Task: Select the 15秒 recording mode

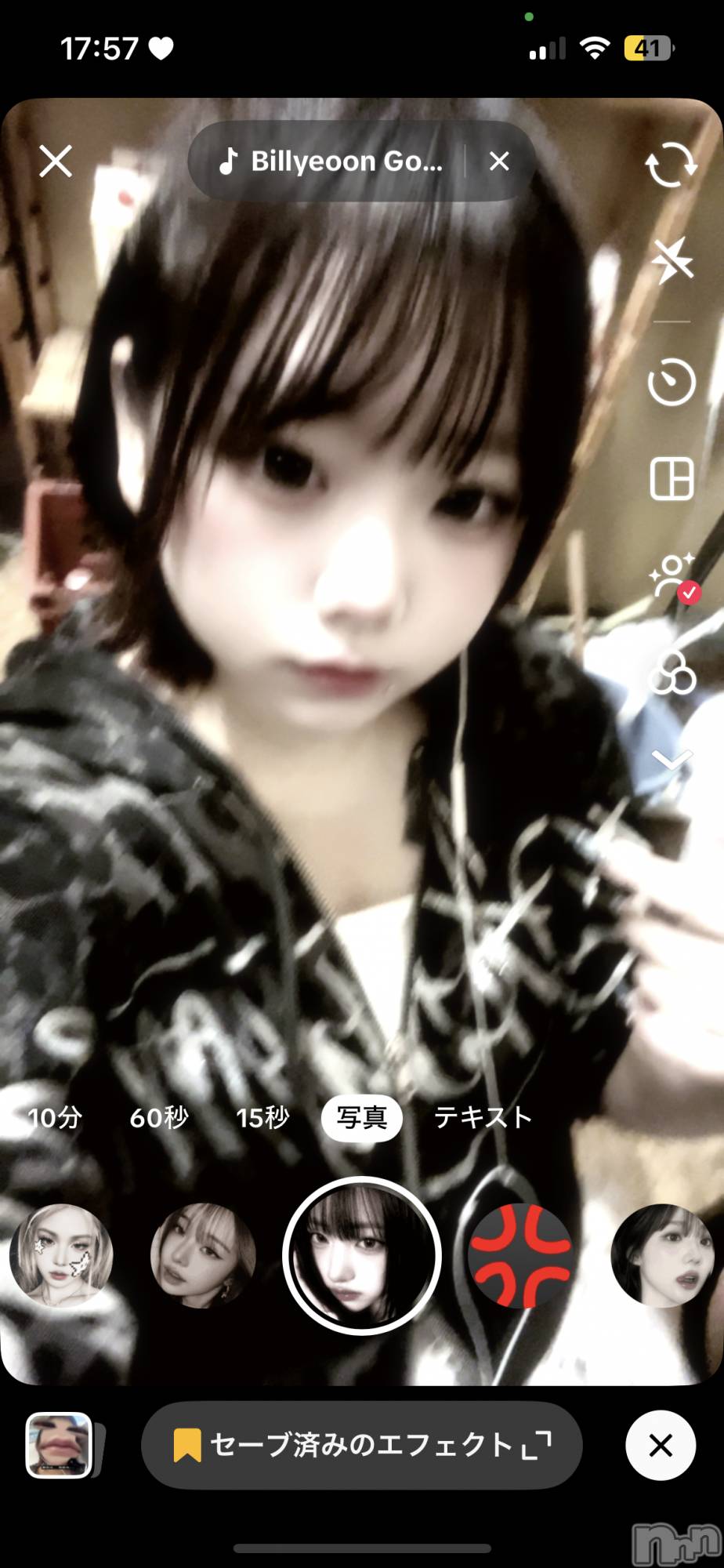Action: [x=262, y=1117]
